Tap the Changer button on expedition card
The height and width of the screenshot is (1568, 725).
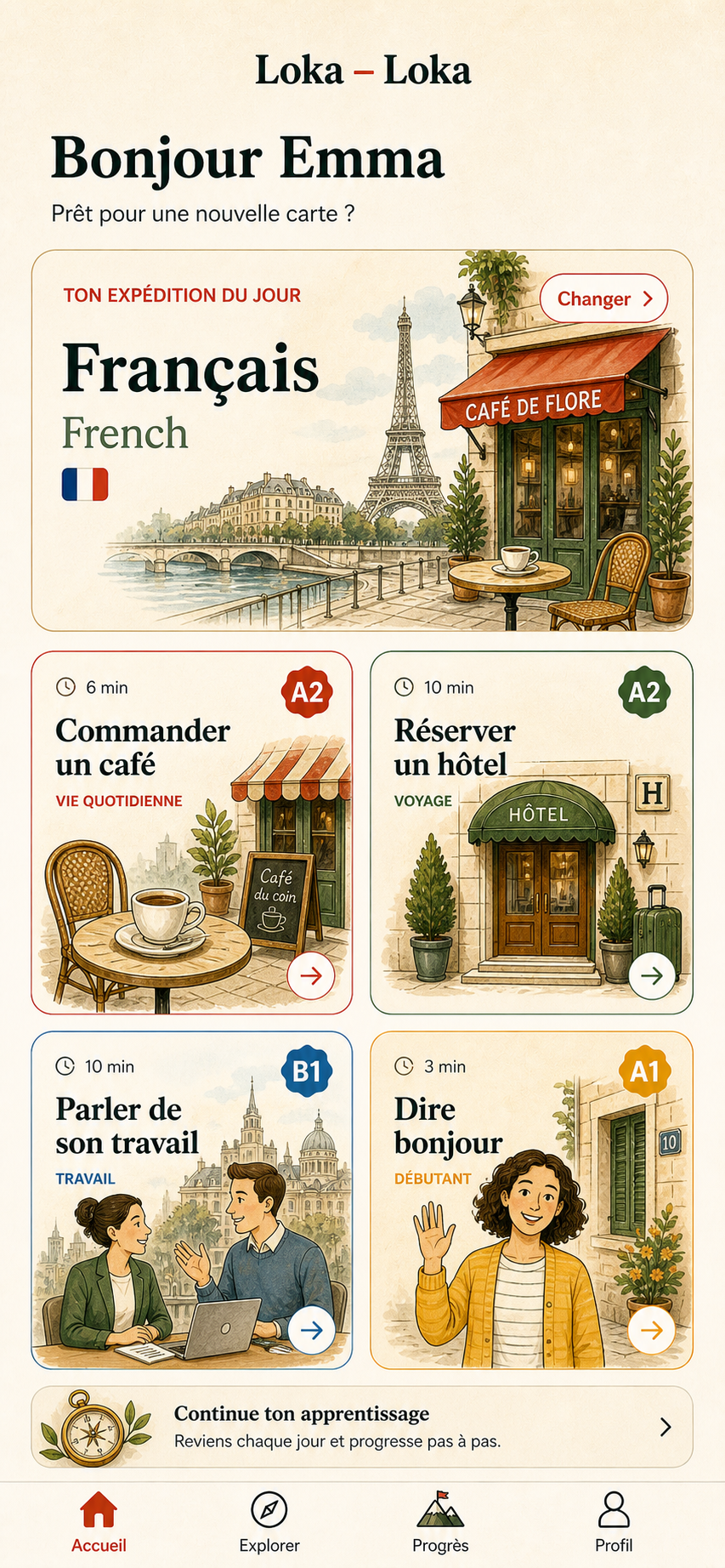[x=603, y=298]
